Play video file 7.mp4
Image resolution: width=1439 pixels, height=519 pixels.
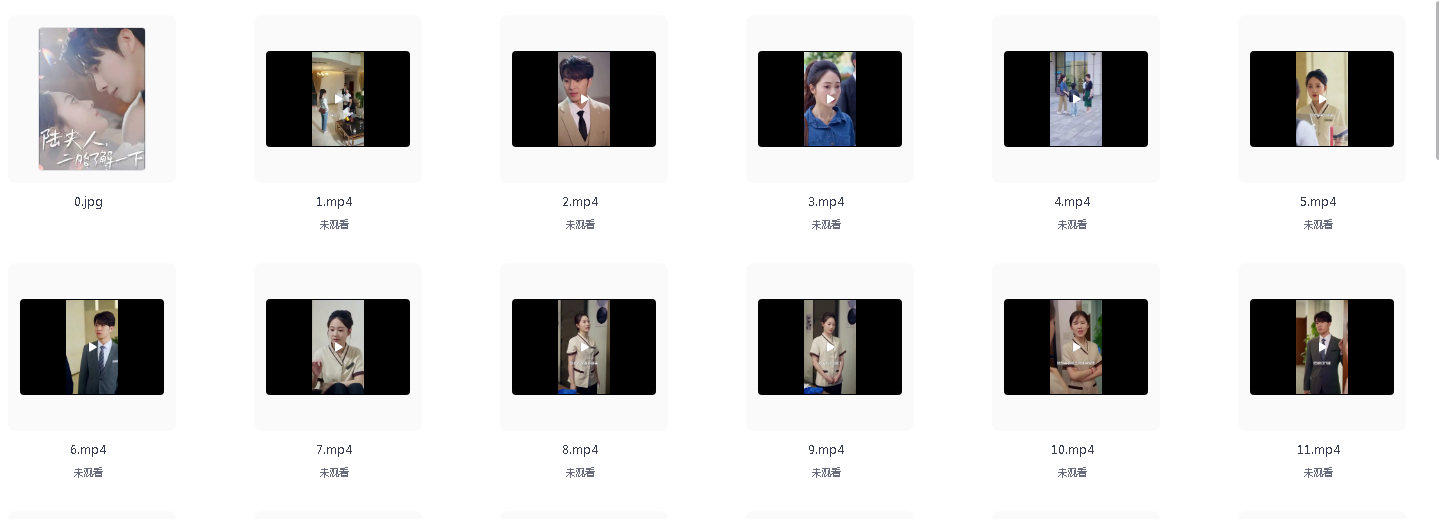(x=338, y=347)
